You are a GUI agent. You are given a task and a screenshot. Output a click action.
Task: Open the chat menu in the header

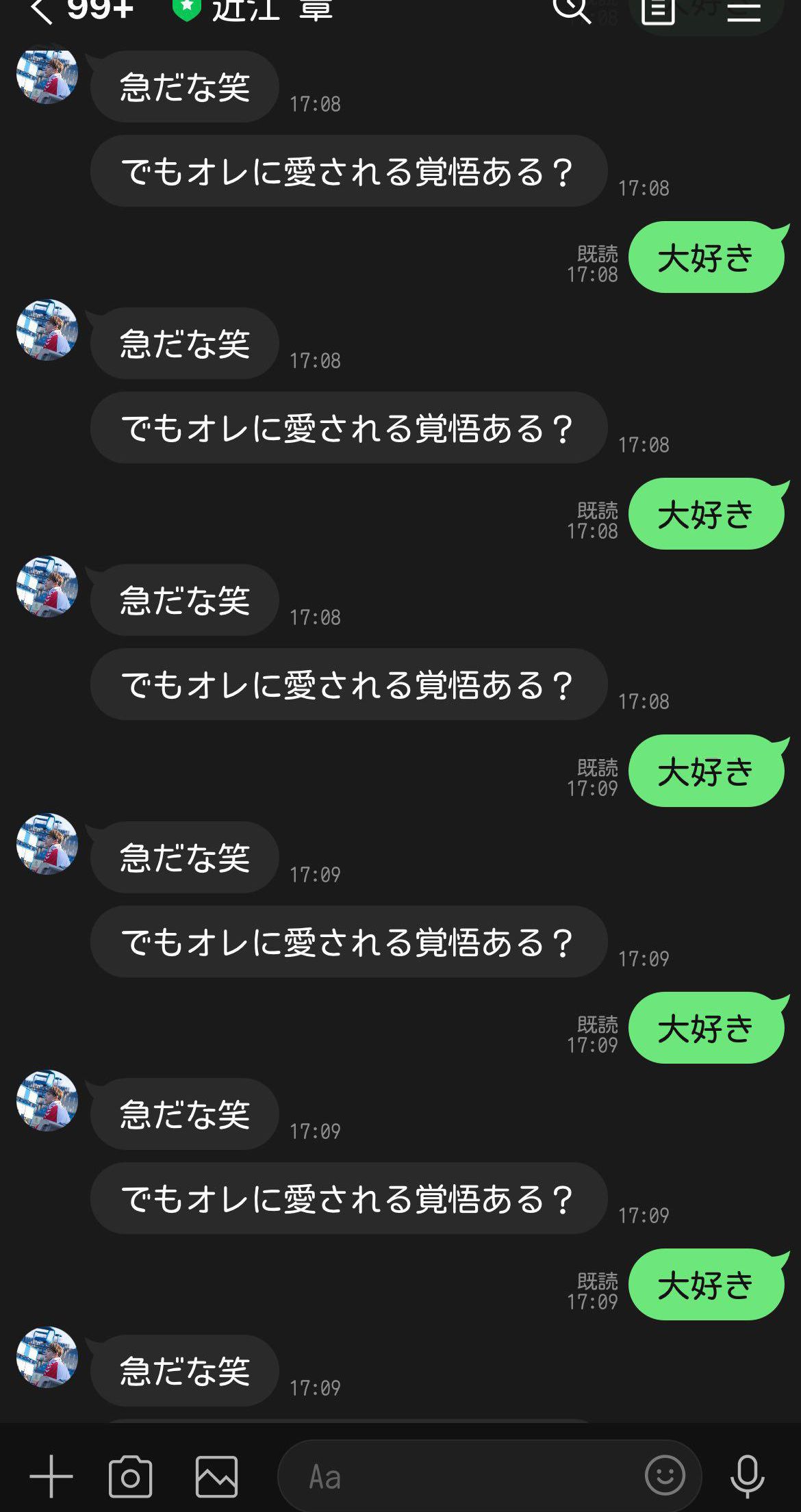744,10
